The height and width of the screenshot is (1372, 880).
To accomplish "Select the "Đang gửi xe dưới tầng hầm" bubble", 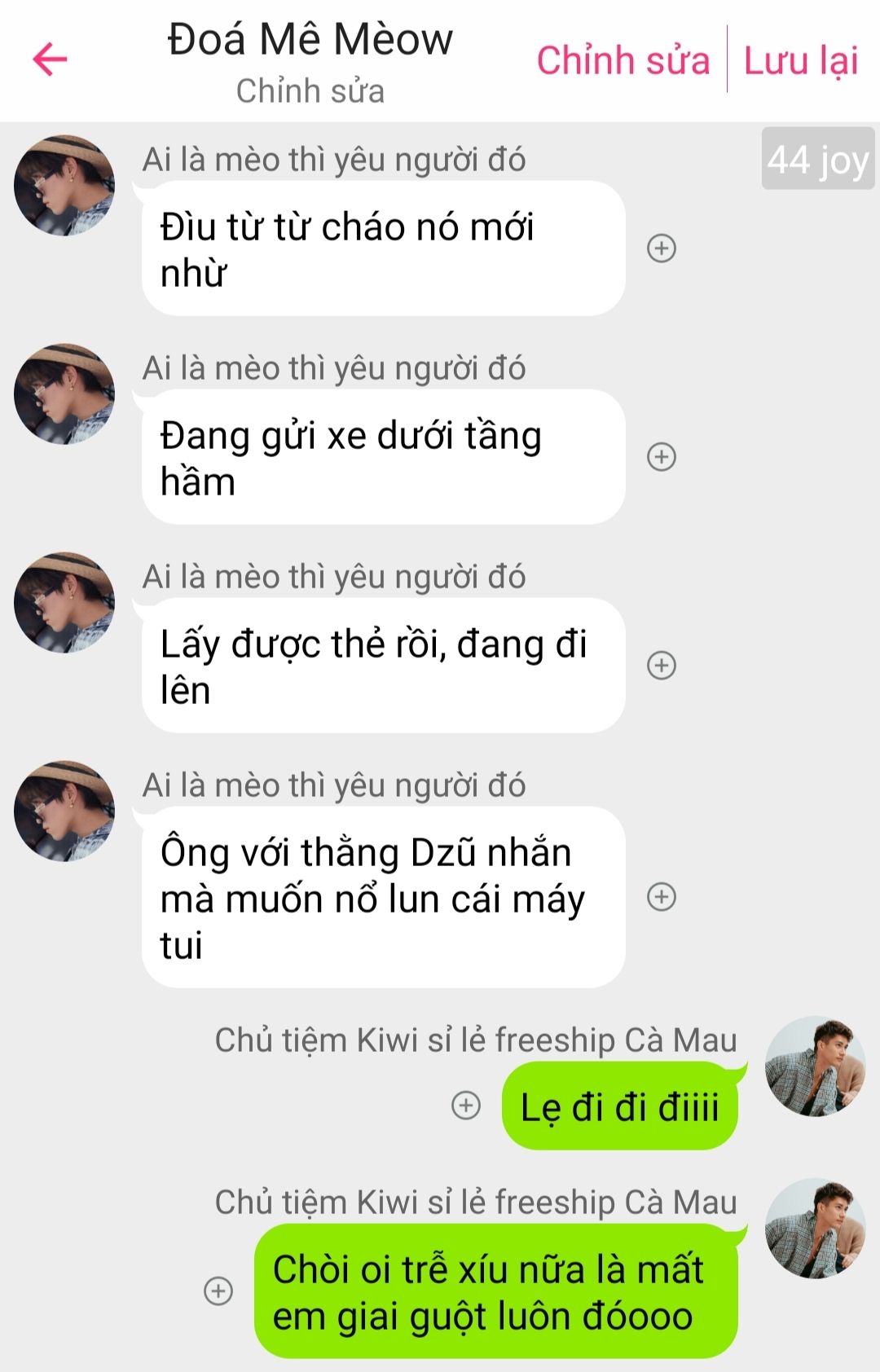I will click(383, 458).
